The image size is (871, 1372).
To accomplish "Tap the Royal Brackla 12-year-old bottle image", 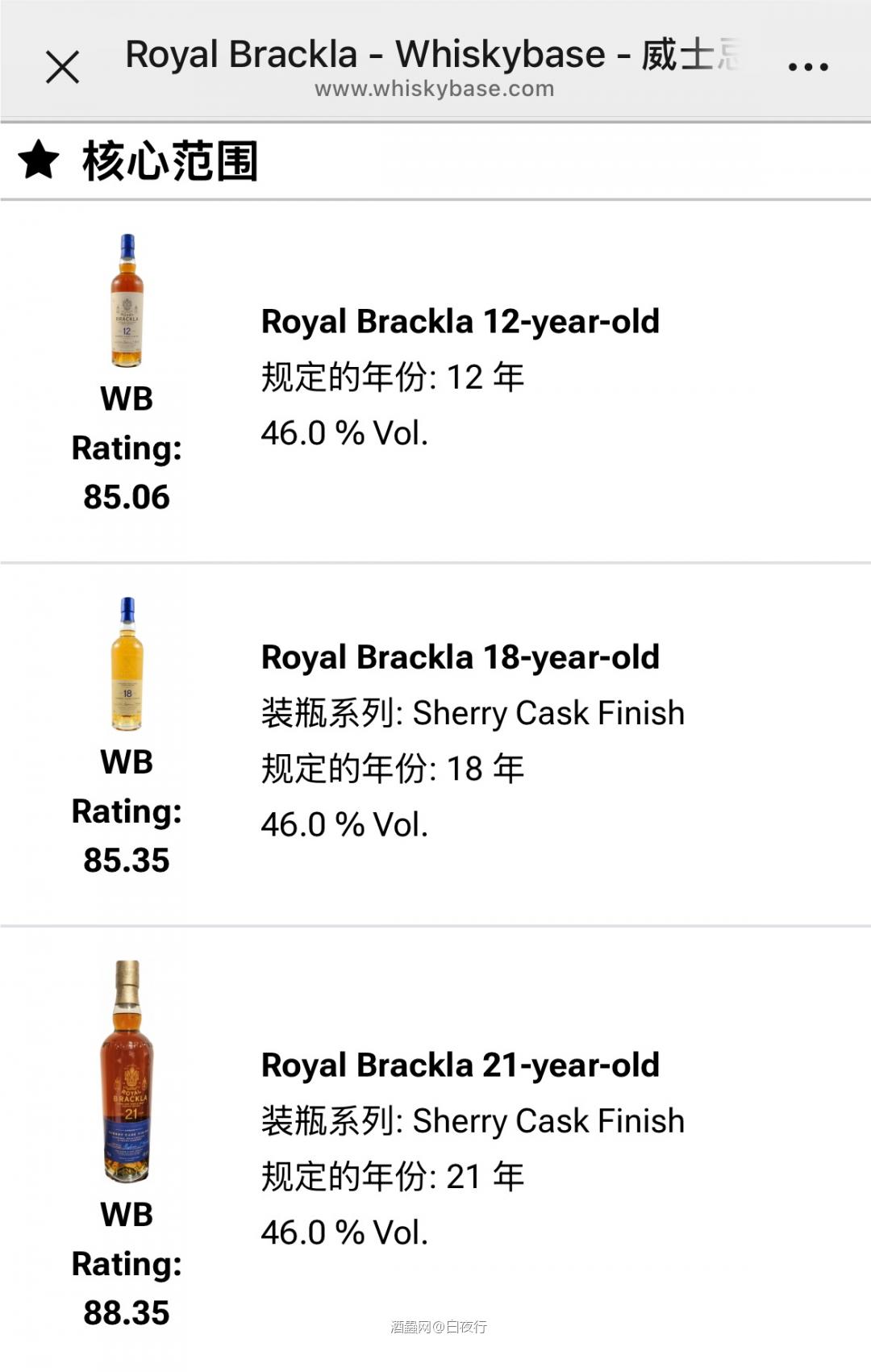I will point(125,307).
